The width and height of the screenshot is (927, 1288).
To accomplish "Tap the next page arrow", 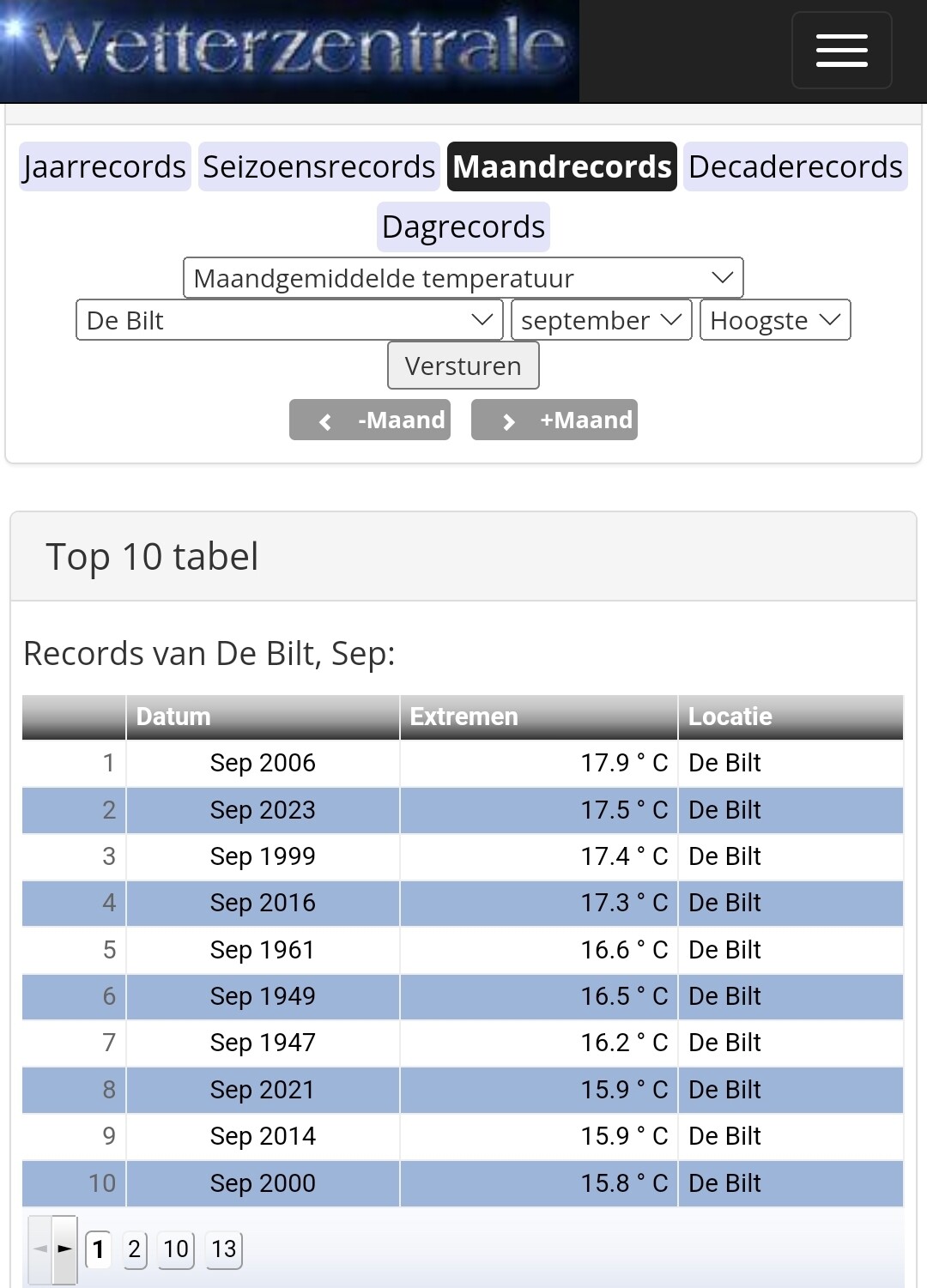I will coord(64,1249).
